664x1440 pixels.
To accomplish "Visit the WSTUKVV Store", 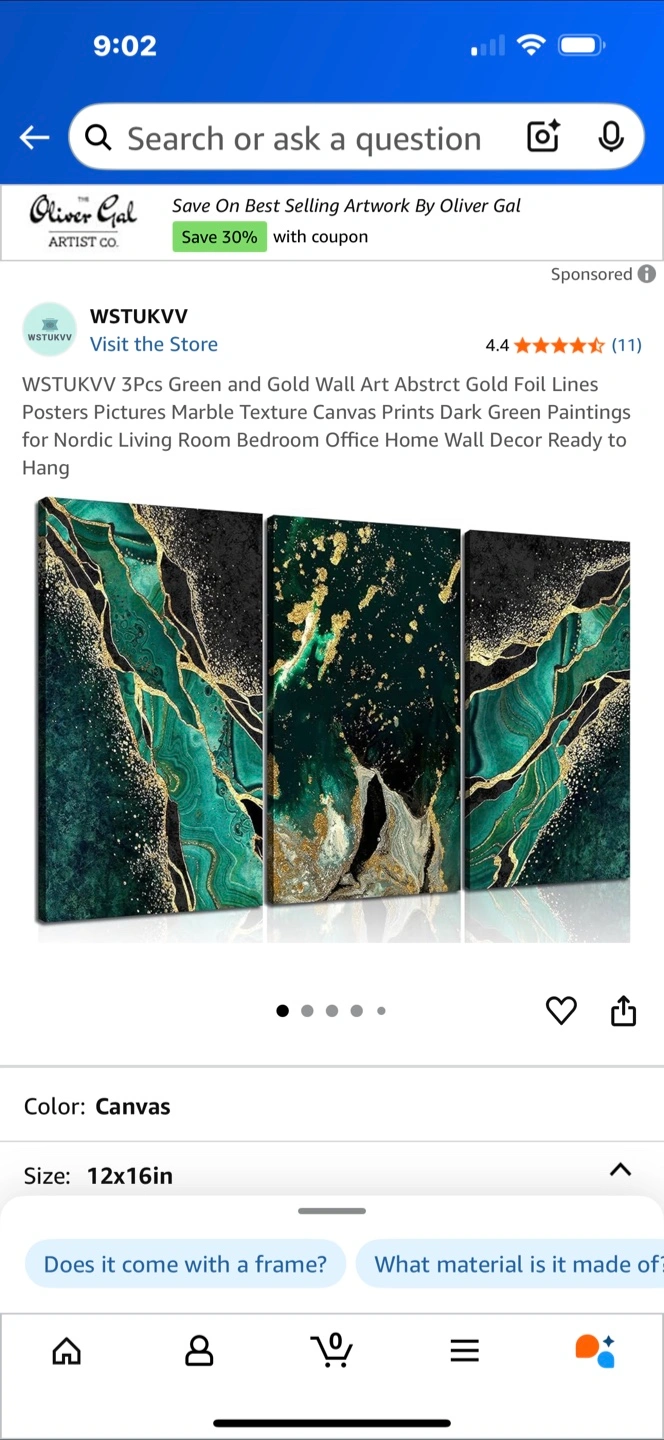I will point(154,344).
